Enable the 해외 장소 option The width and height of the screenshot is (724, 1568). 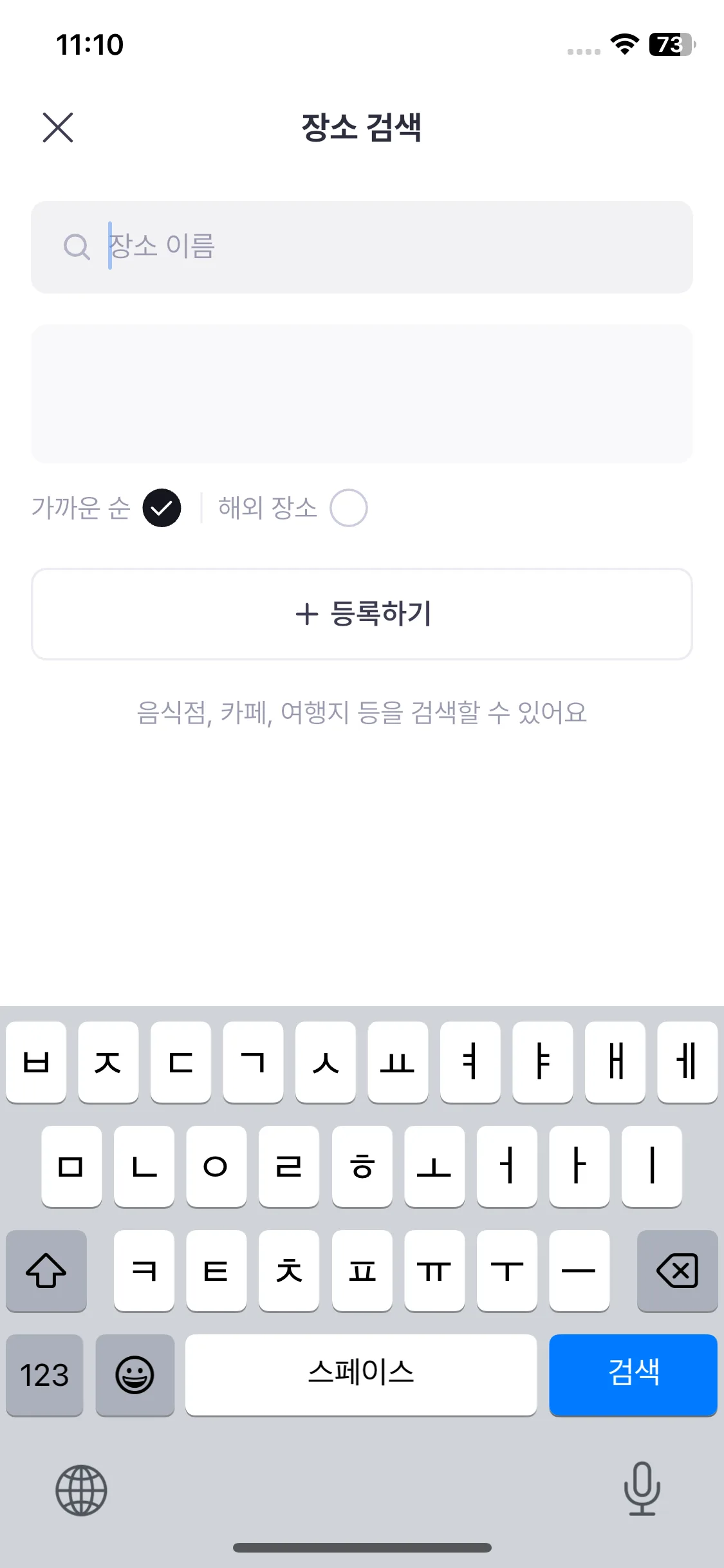coord(348,507)
